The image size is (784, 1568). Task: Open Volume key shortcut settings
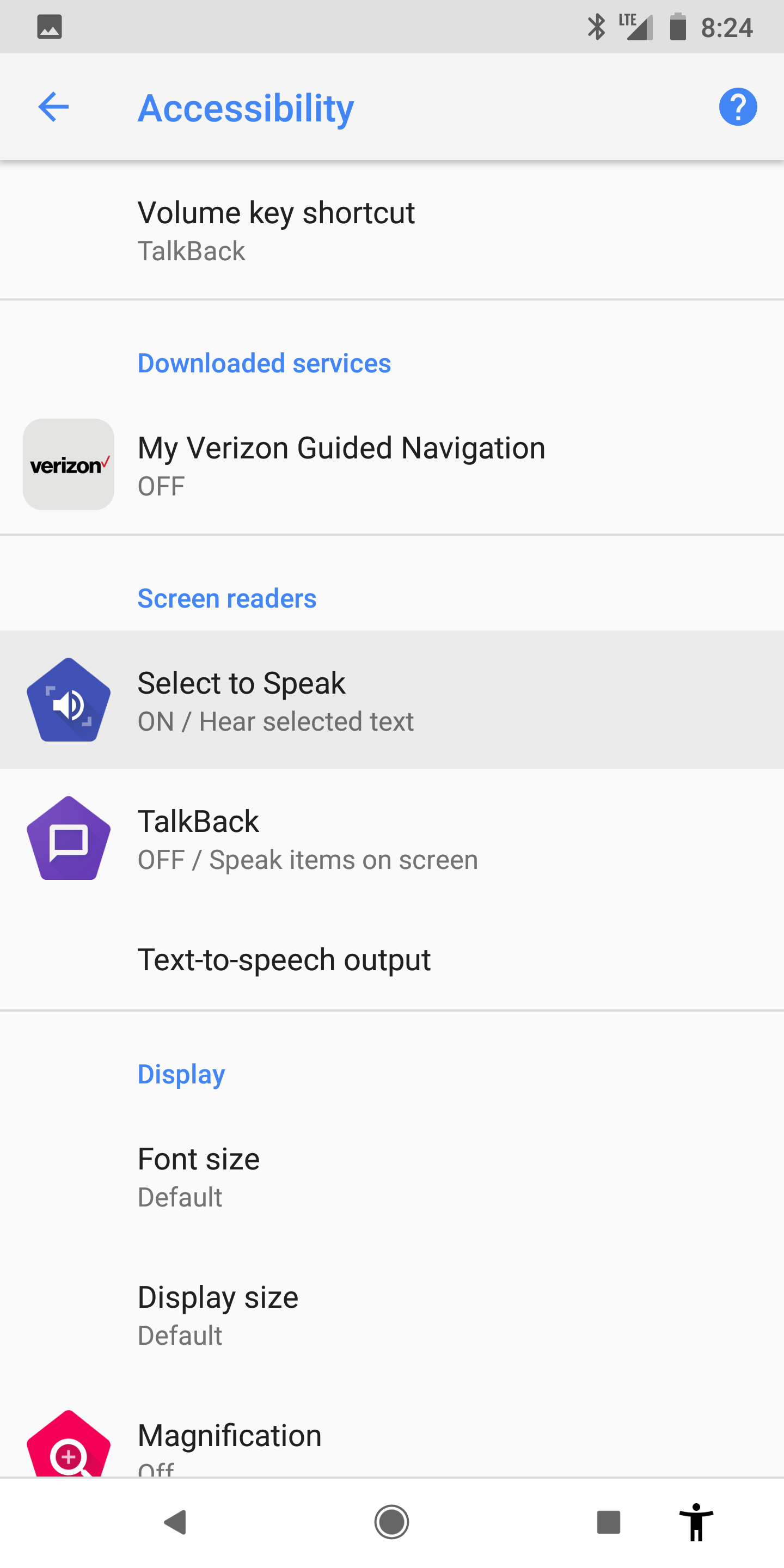[x=392, y=230]
